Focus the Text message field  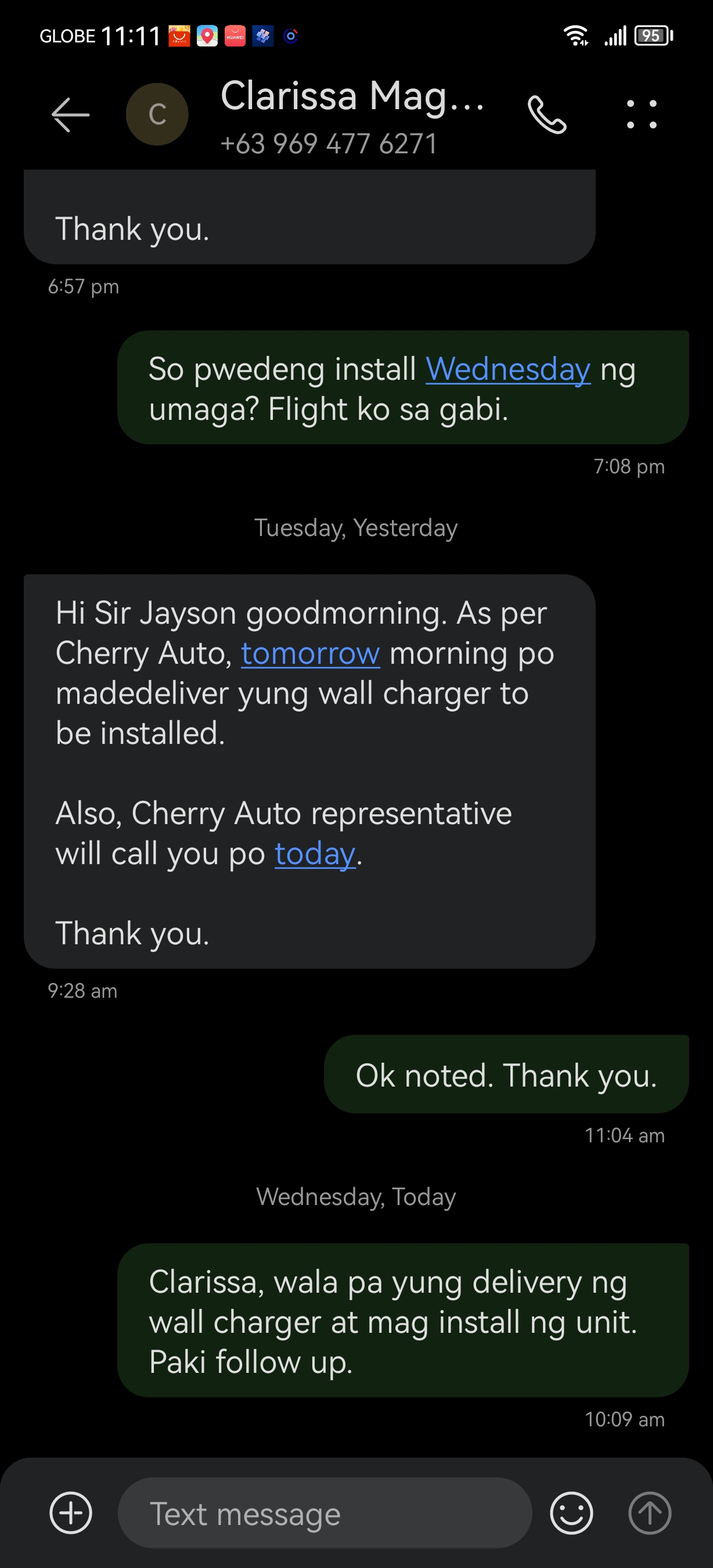[325, 1514]
